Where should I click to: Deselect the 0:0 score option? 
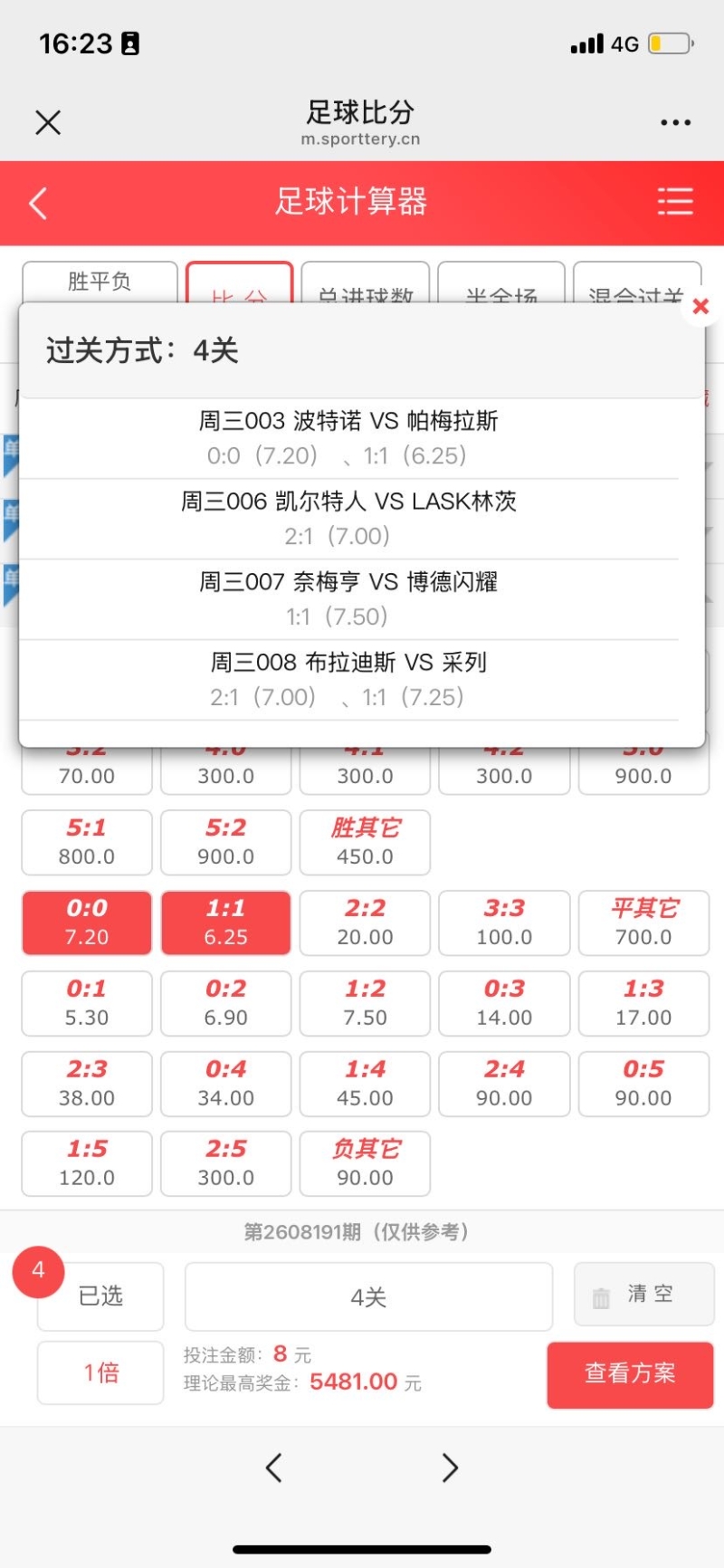click(87, 923)
